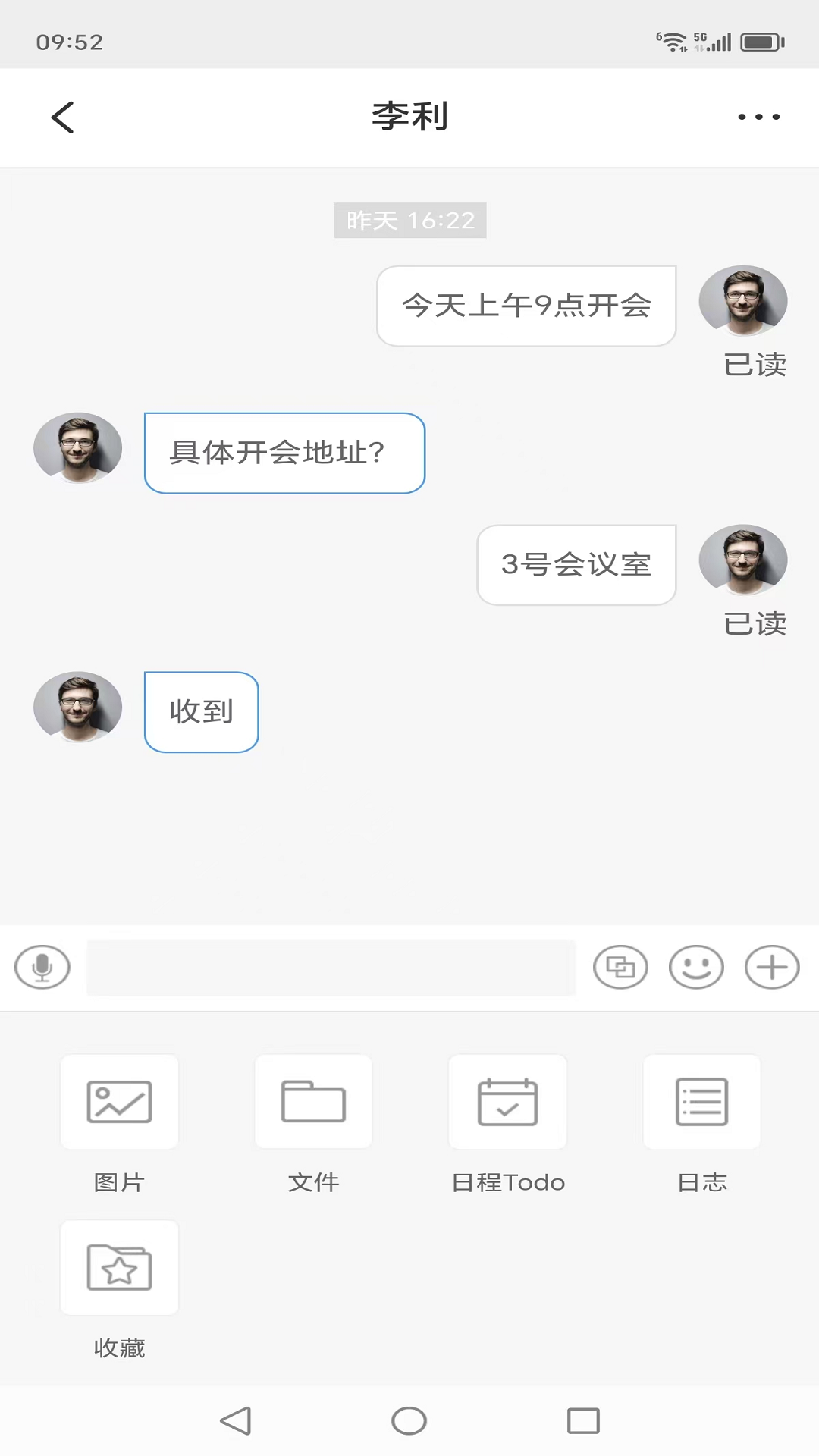
Task: Open the voice input microphone icon
Action: click(42, 967)
